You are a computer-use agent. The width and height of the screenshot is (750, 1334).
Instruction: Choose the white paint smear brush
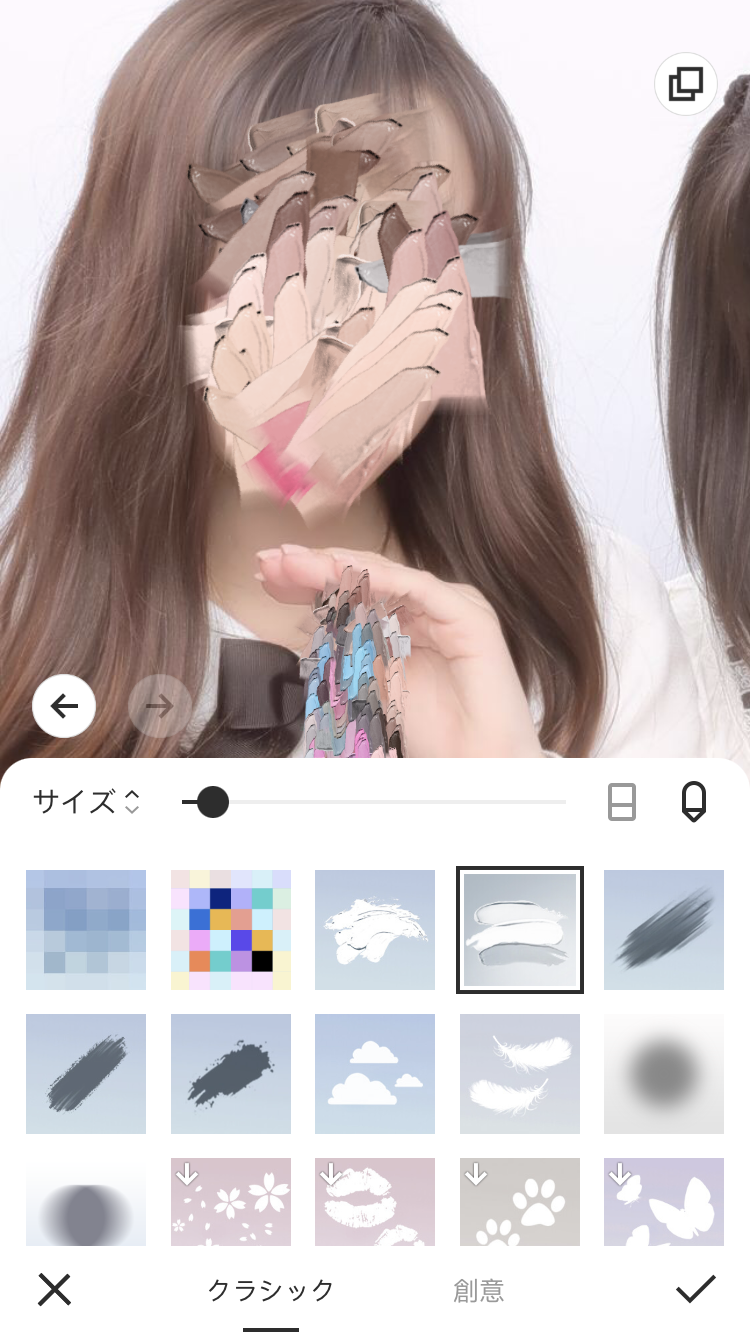(x=375, y=930)
